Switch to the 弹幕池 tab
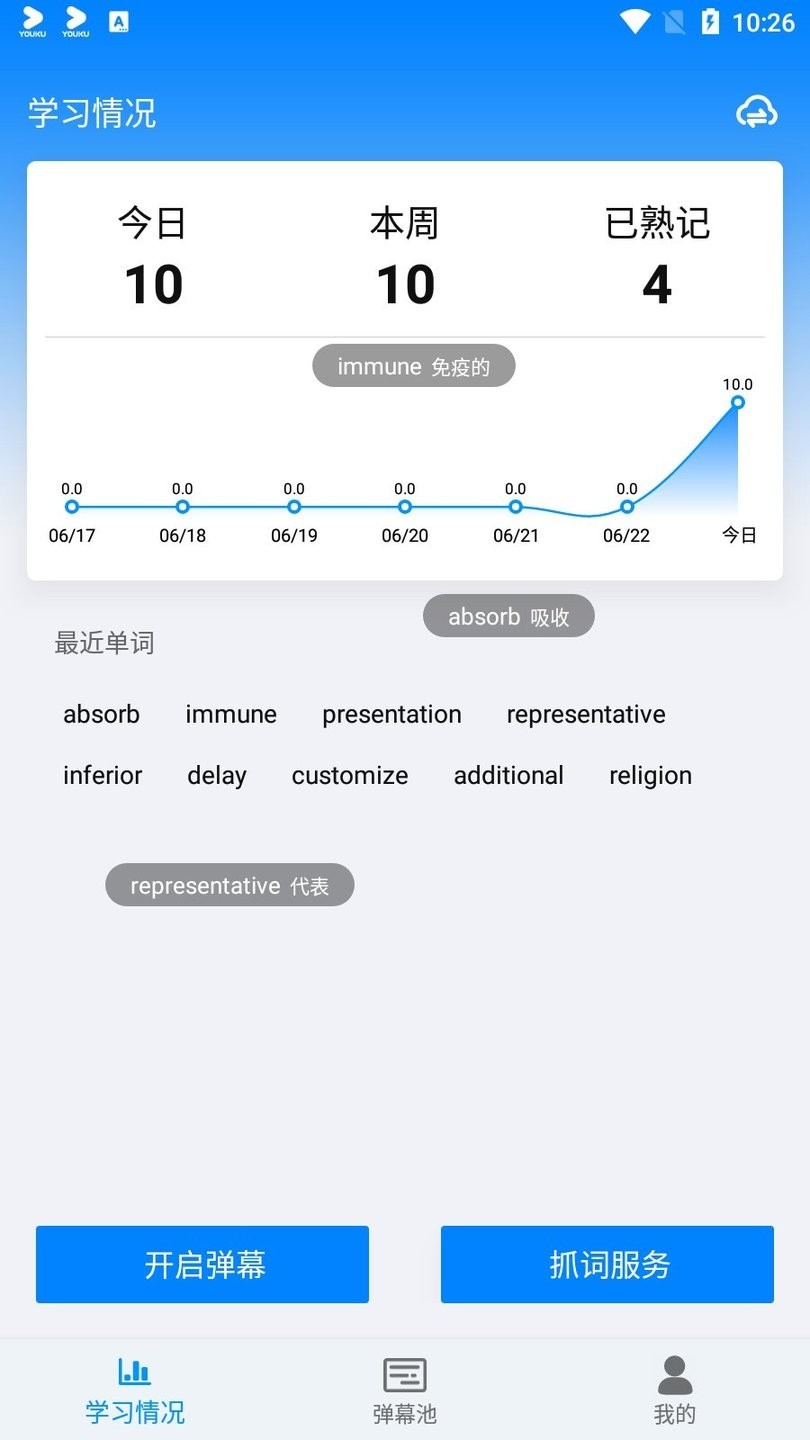 click(404, 1390)
